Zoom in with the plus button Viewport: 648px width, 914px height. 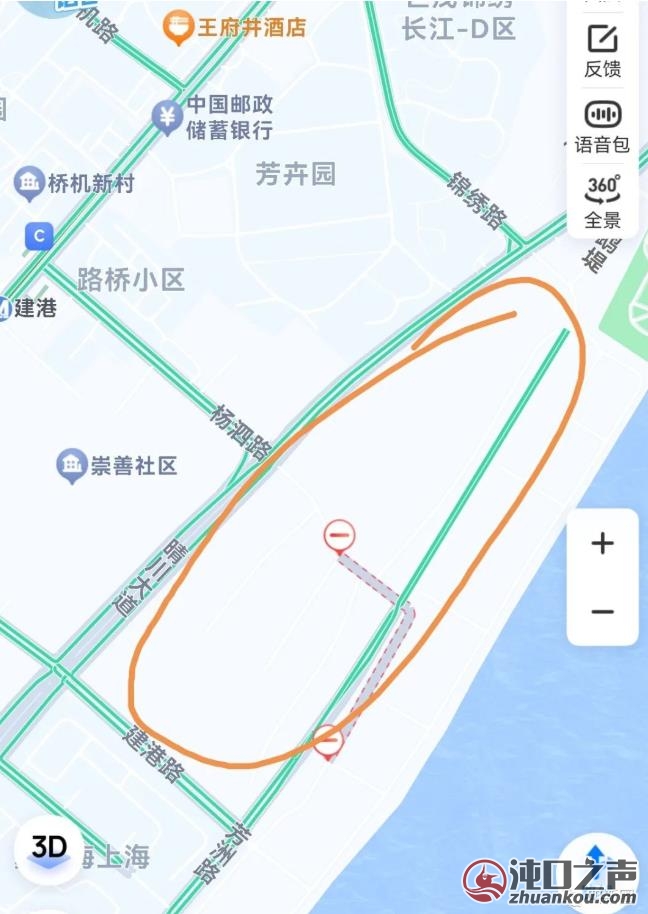pos(602,544)
